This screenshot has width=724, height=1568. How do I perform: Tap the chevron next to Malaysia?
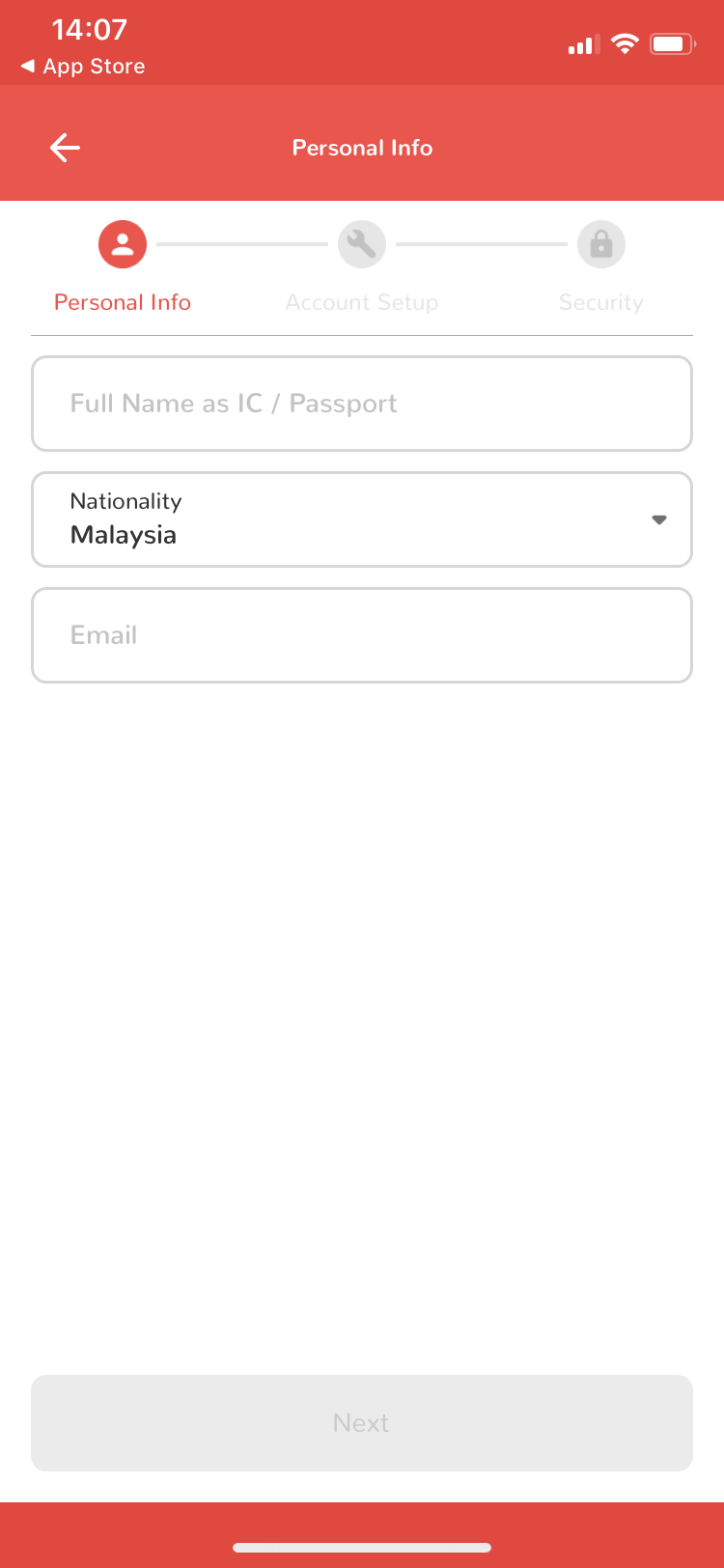pos(658,519)
